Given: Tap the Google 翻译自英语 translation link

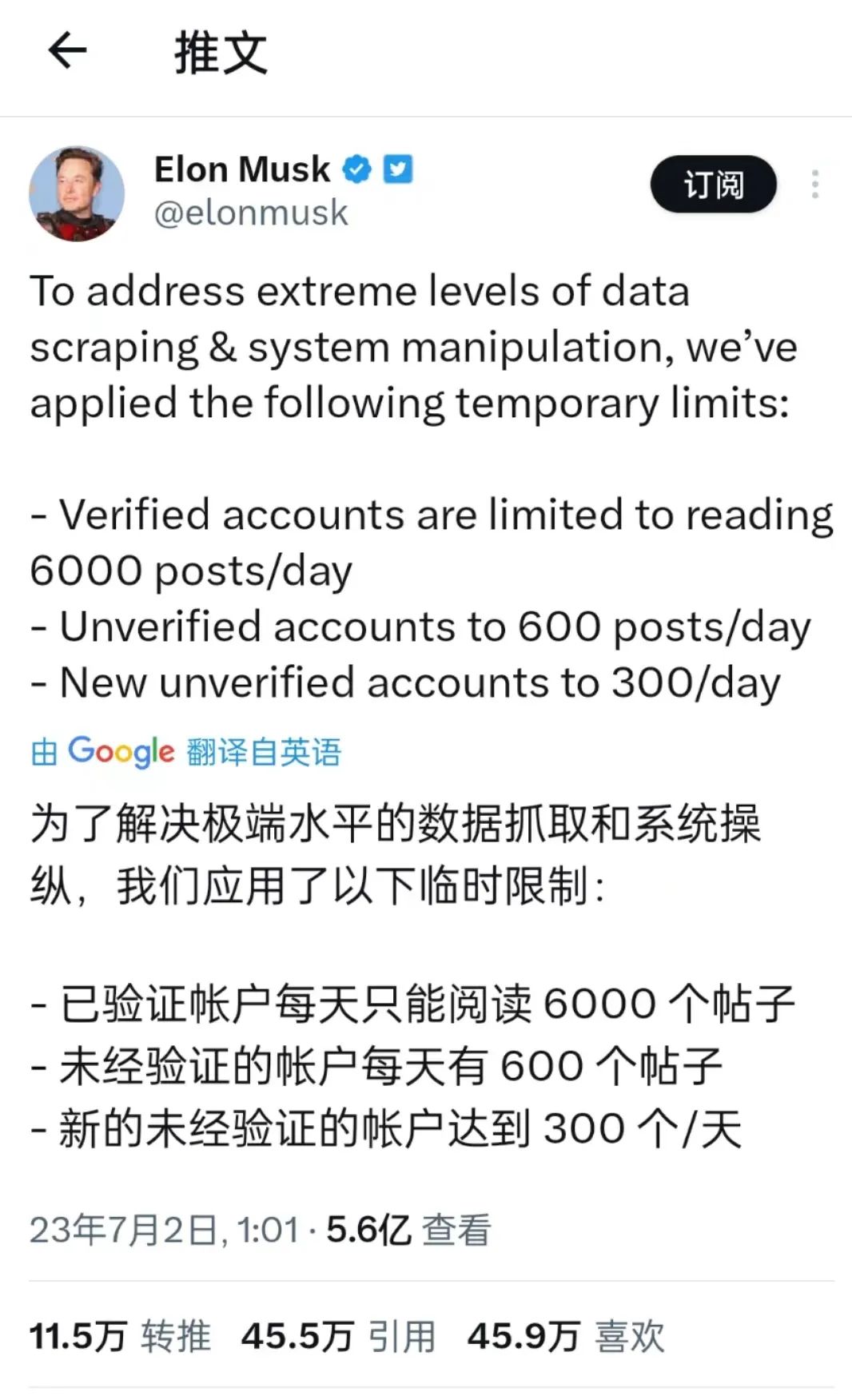Looking at the screenshot, I should point(186,752).
